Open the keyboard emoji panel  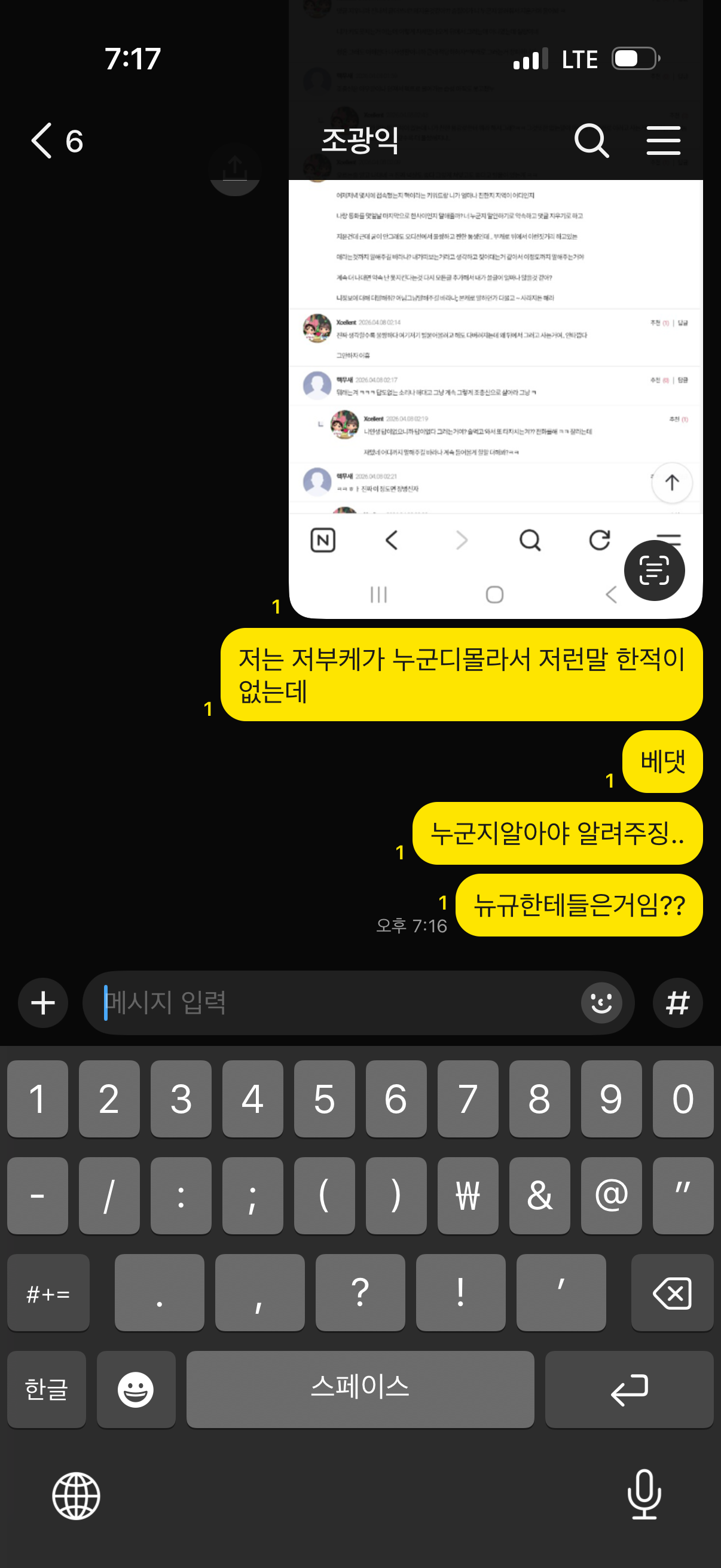(x=136, y=1389)
